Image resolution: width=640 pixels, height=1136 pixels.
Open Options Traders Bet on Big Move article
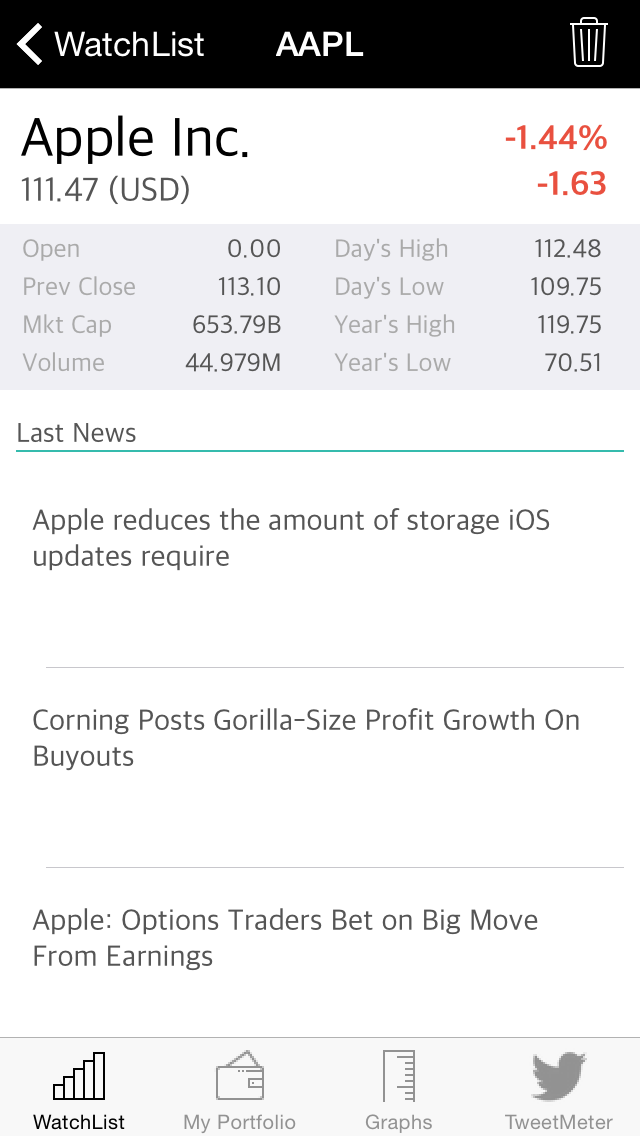point(320,953)
